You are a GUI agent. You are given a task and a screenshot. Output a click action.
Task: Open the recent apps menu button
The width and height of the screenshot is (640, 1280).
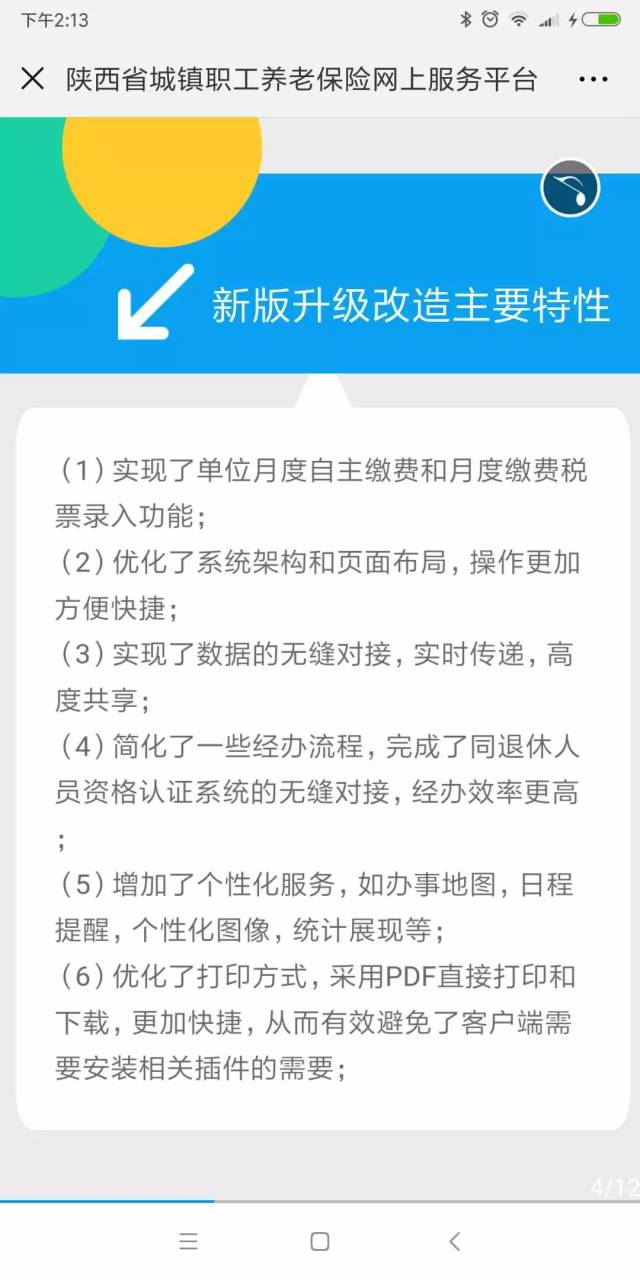pyautogui.click(x=189, y=1242)
